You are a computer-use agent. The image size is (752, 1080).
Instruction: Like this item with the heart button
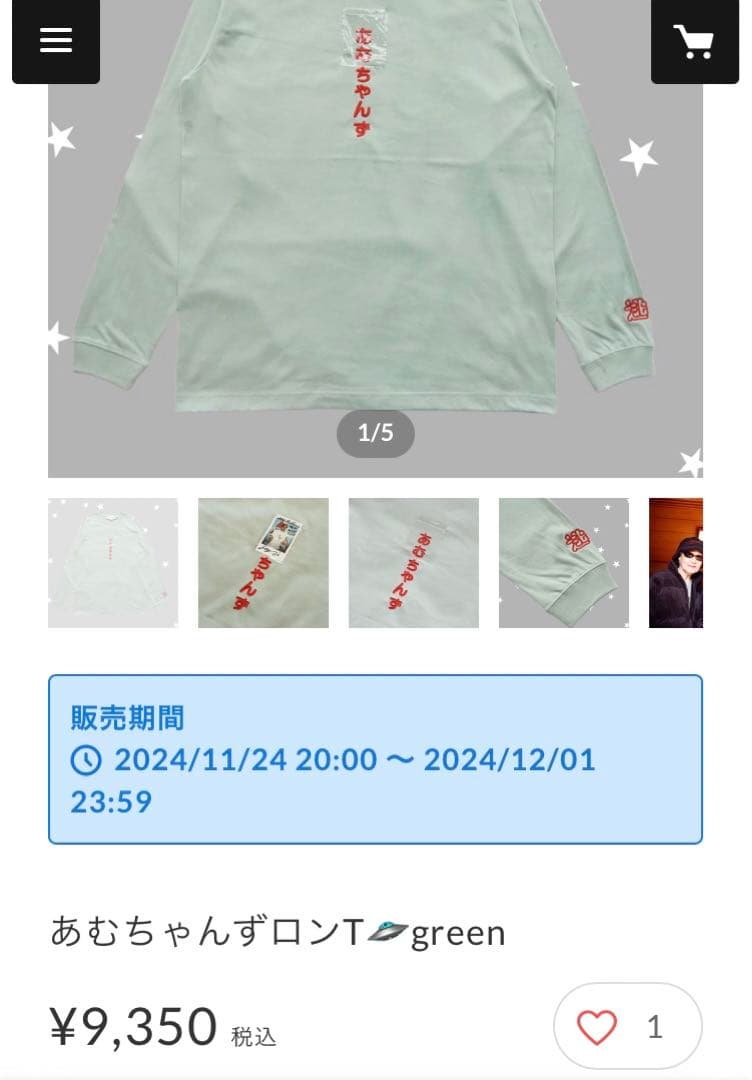point(627,1027)
